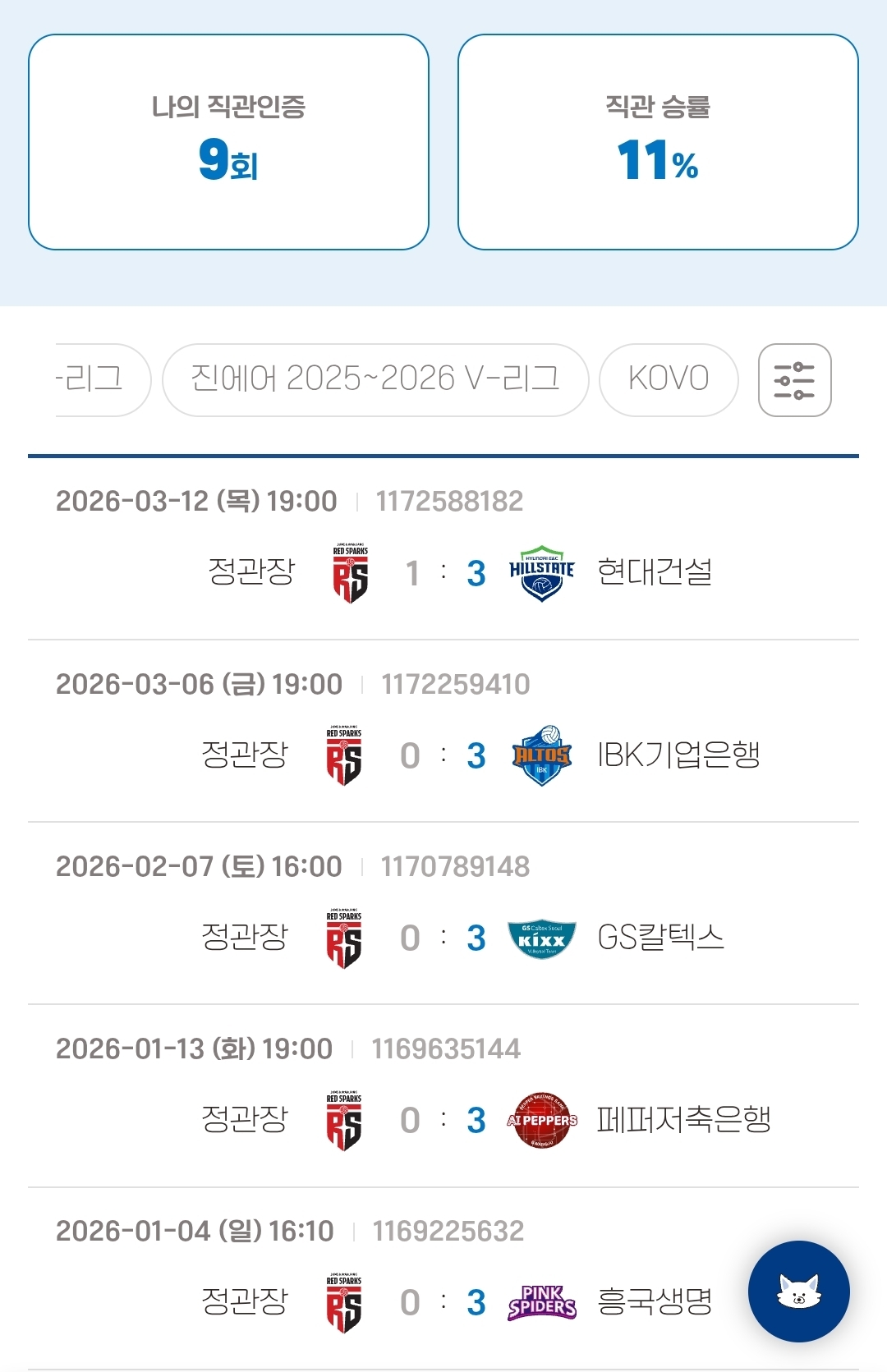Viewport: 887px width, 1372px height.
Task: Tap the fox mascot floating button
Action: [798, 1291]
